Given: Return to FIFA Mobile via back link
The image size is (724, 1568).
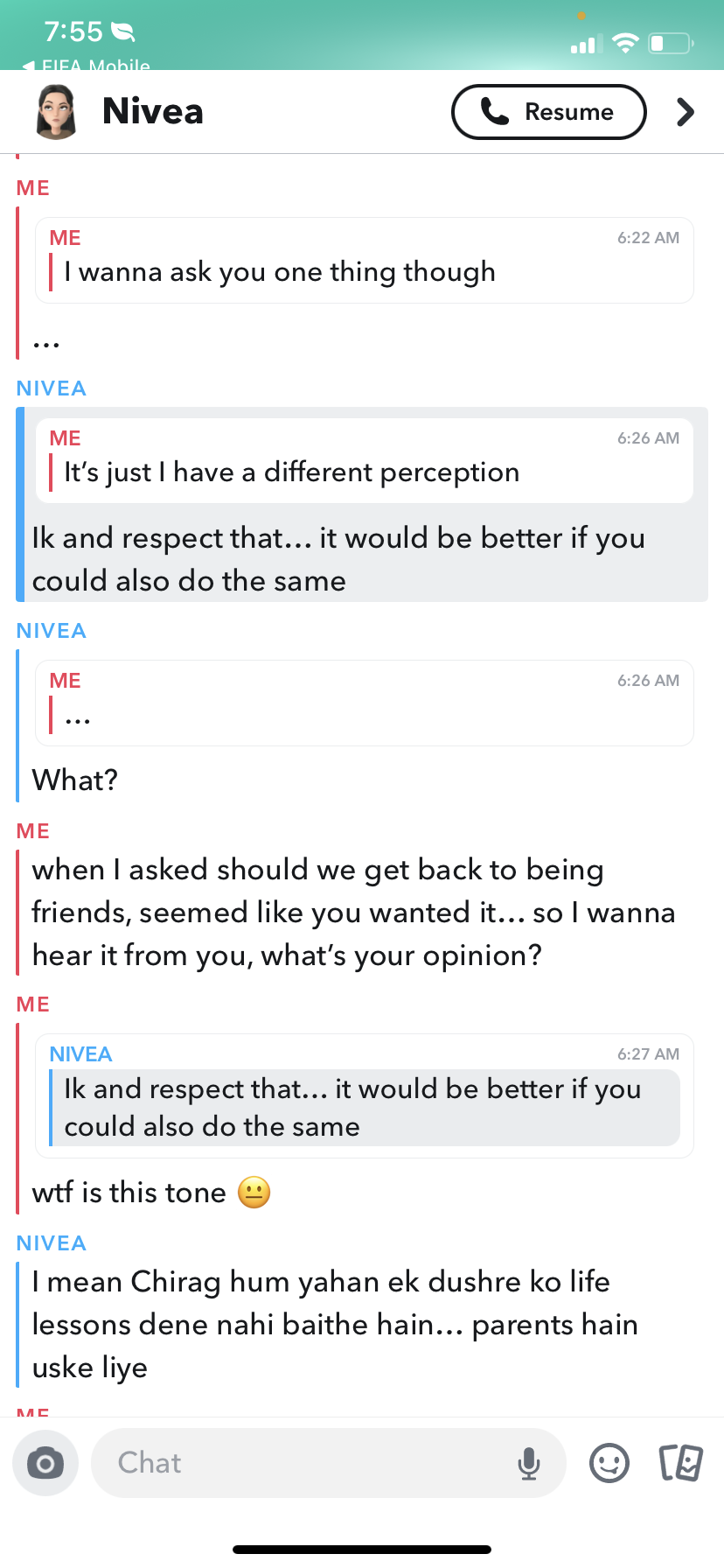Looking at the screenshot, I should pyautogui.click(x=86, y=66).
